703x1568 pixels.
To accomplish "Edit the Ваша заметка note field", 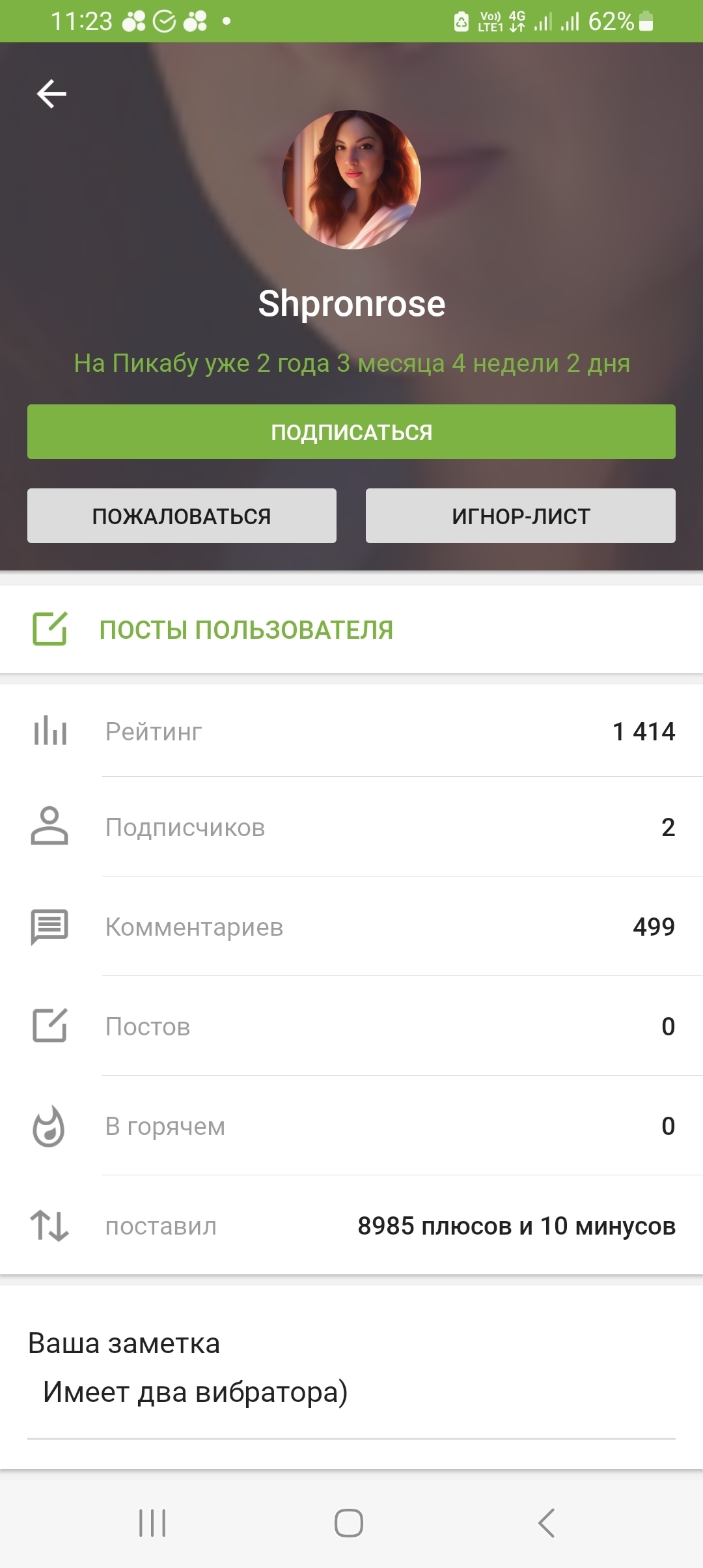I will 351,1392.
